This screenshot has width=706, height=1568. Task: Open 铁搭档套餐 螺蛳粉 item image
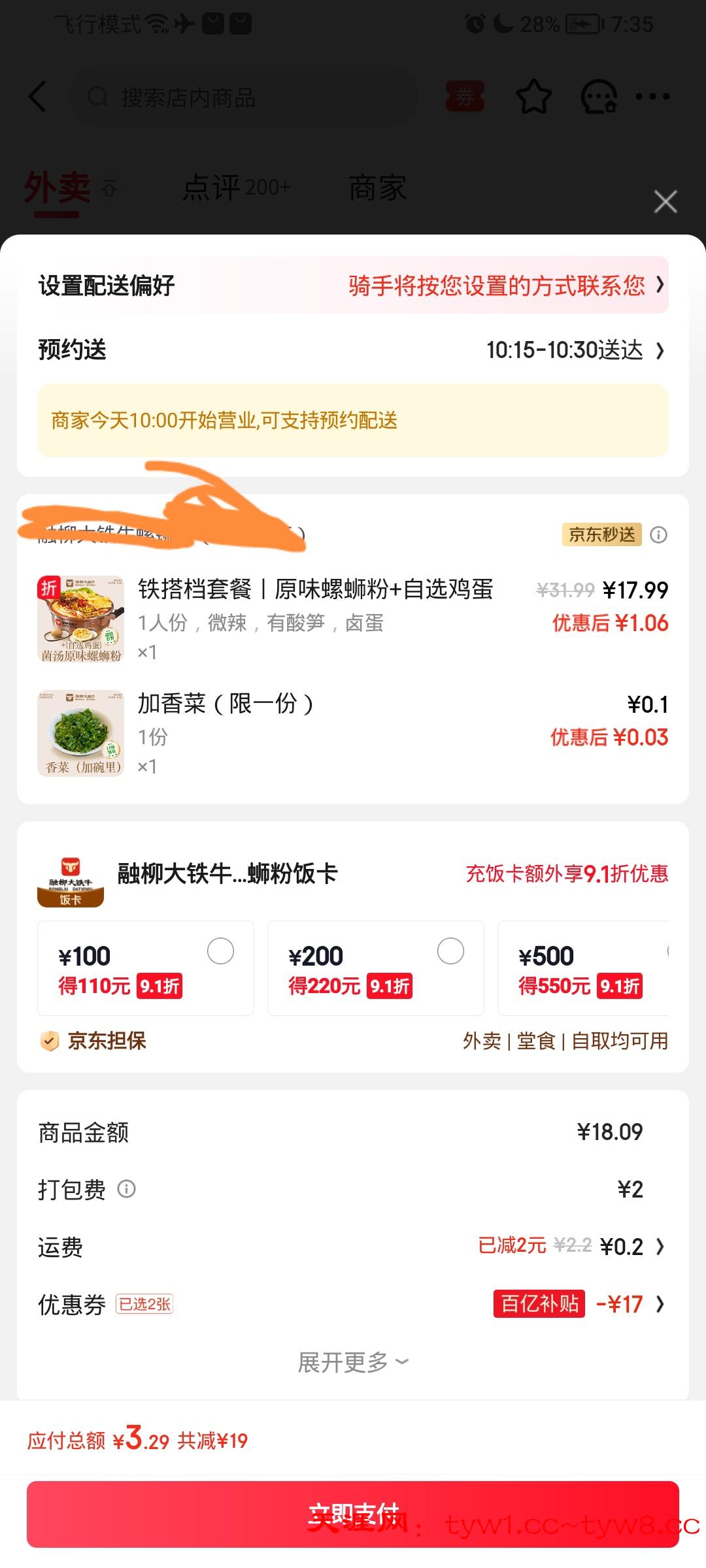click(81, 619)
